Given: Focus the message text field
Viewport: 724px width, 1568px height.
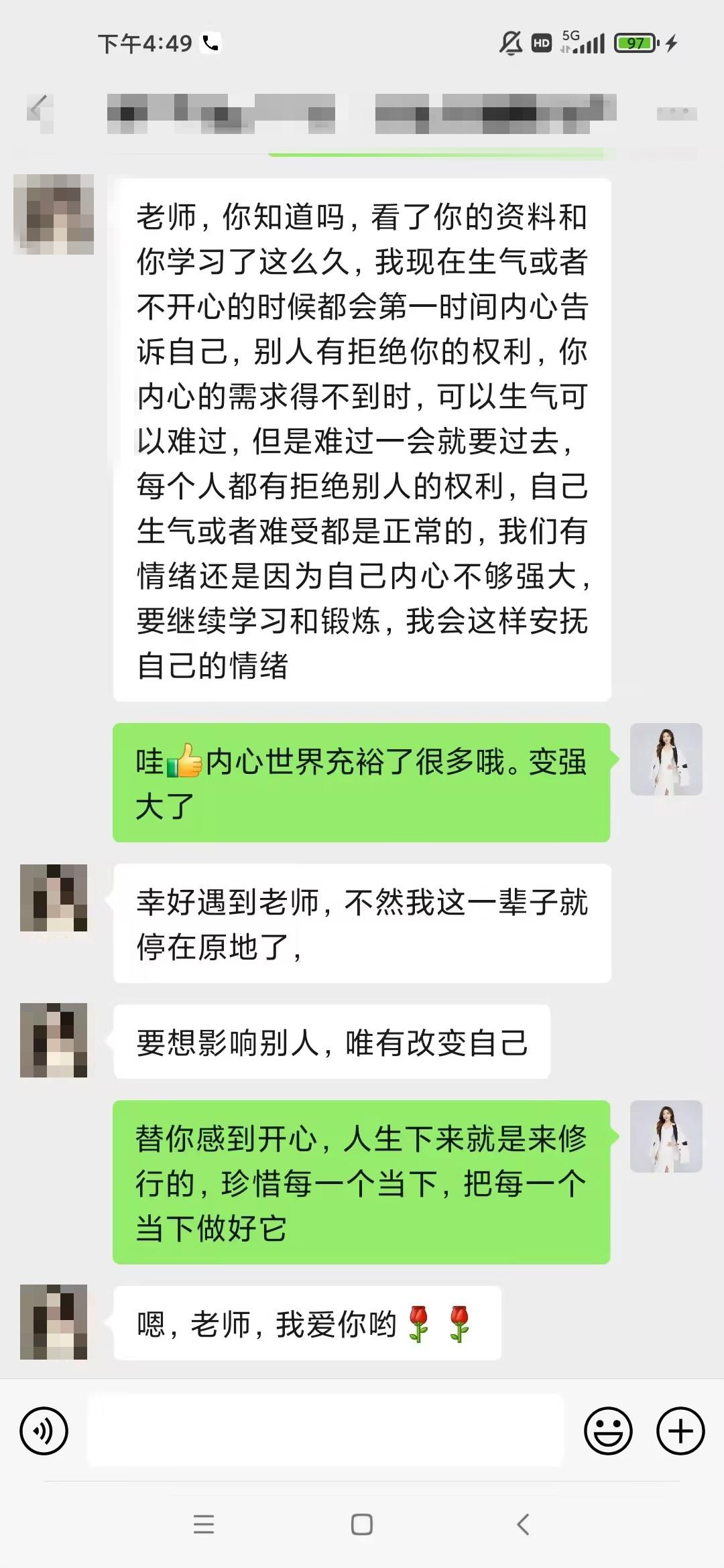Looking at the screenshot, I should 326,1431.
